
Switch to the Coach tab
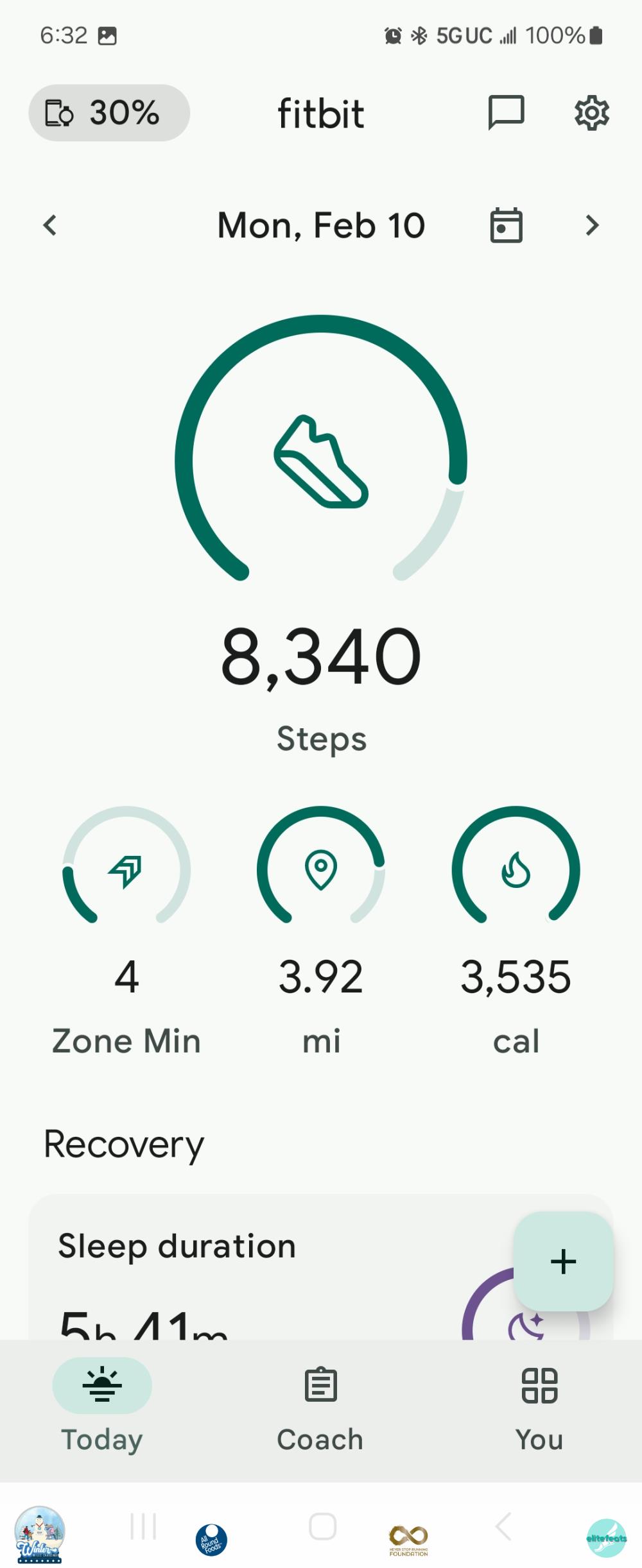click(320, 1406)
